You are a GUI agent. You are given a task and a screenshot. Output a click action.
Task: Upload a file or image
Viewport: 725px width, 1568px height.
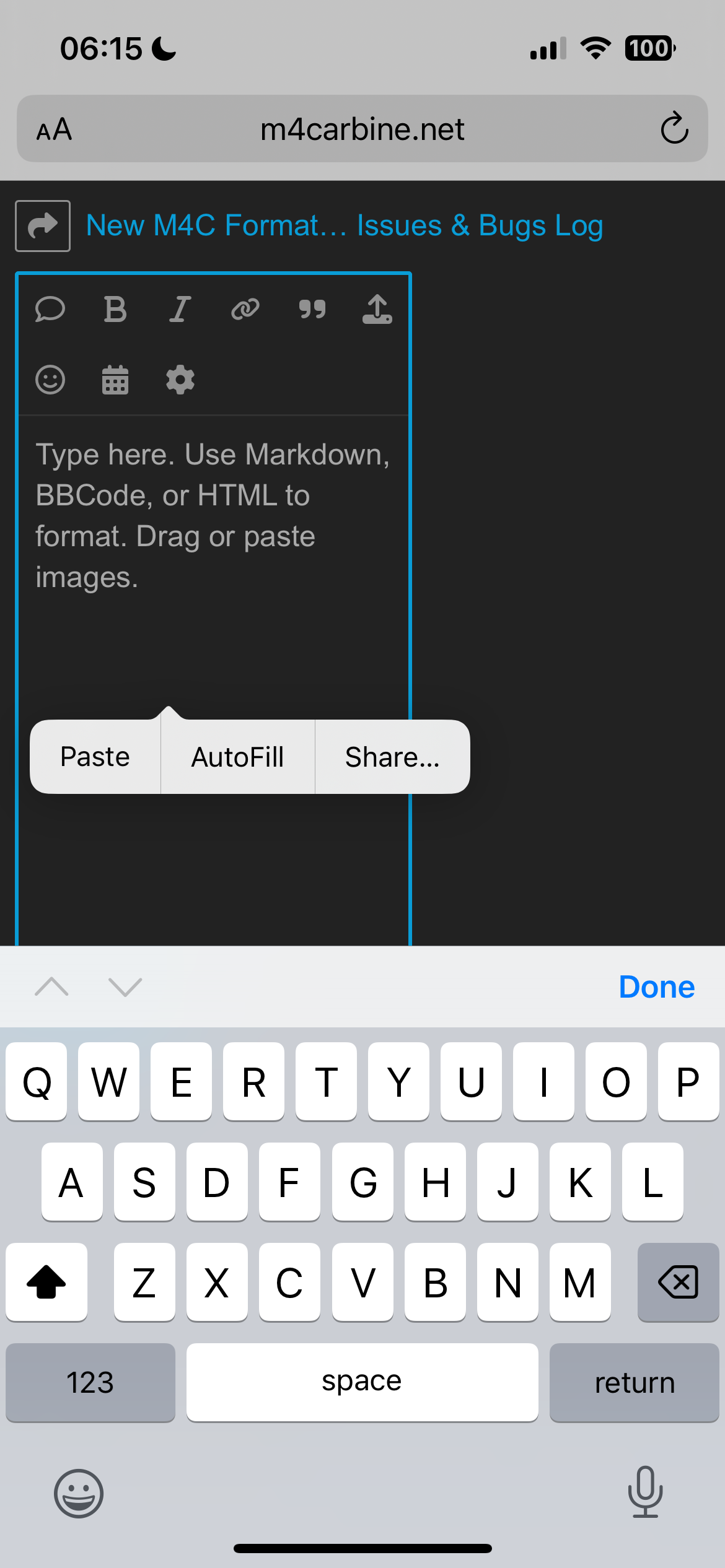pyautogui.click(x=377, y=309)
